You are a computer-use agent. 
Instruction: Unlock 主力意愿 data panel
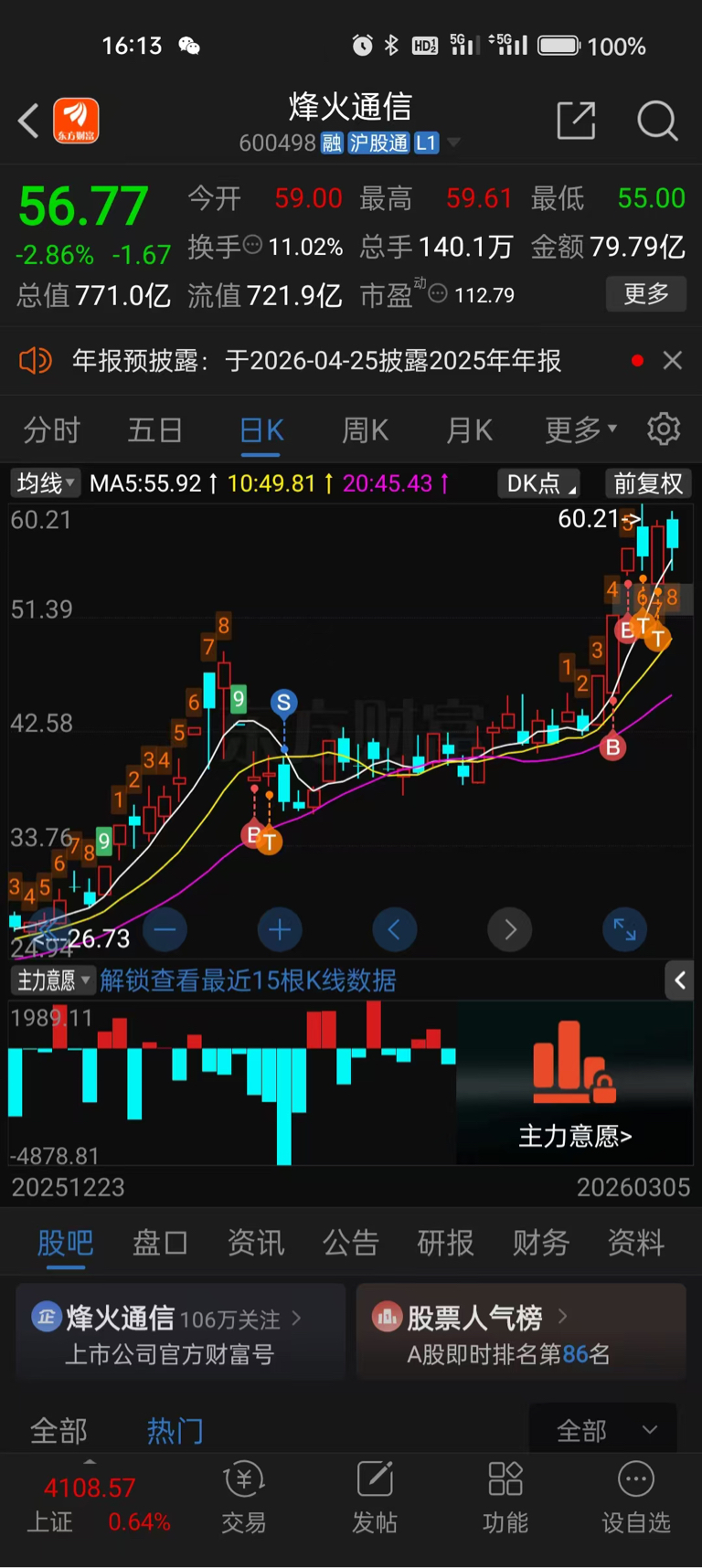click(575, 1084)
